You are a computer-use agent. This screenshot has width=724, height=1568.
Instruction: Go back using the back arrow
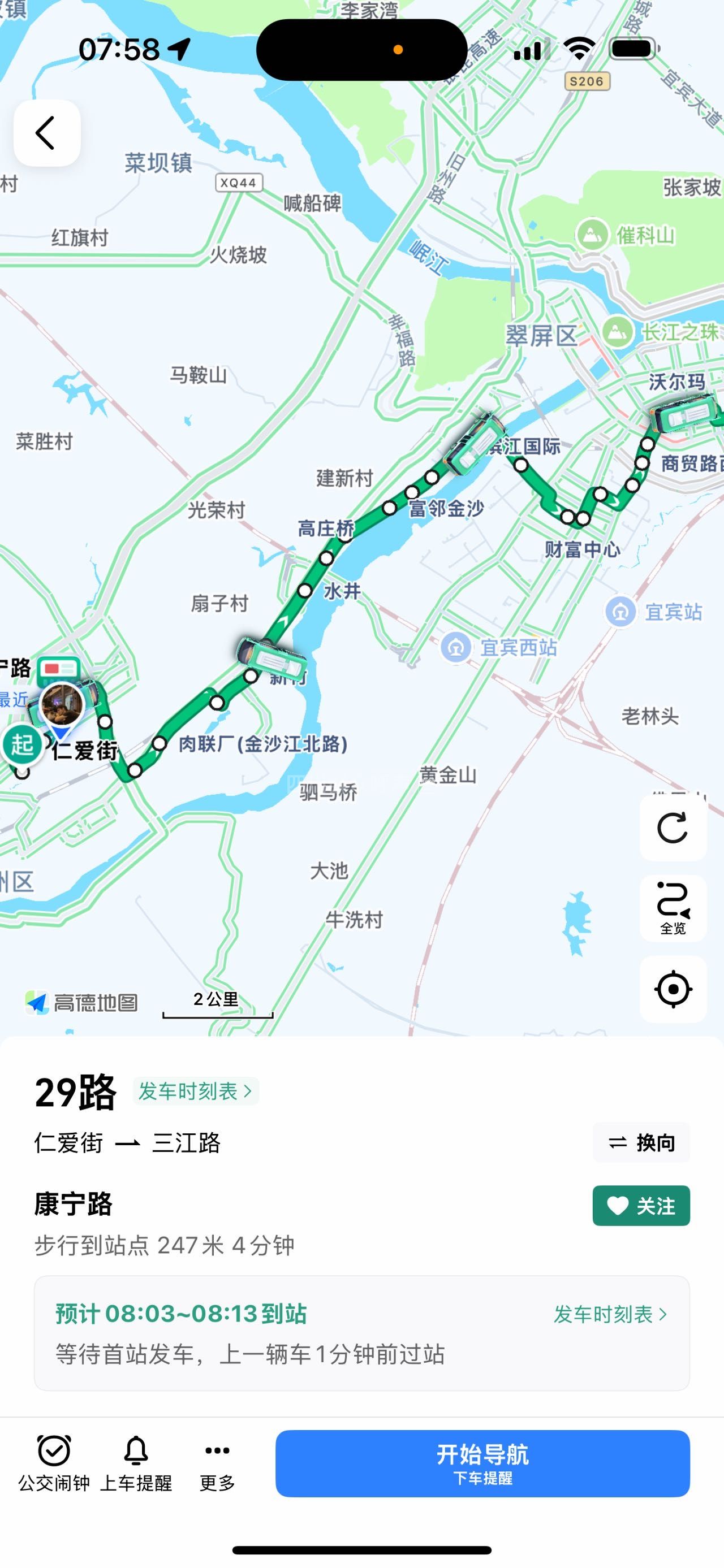(47, 133)
